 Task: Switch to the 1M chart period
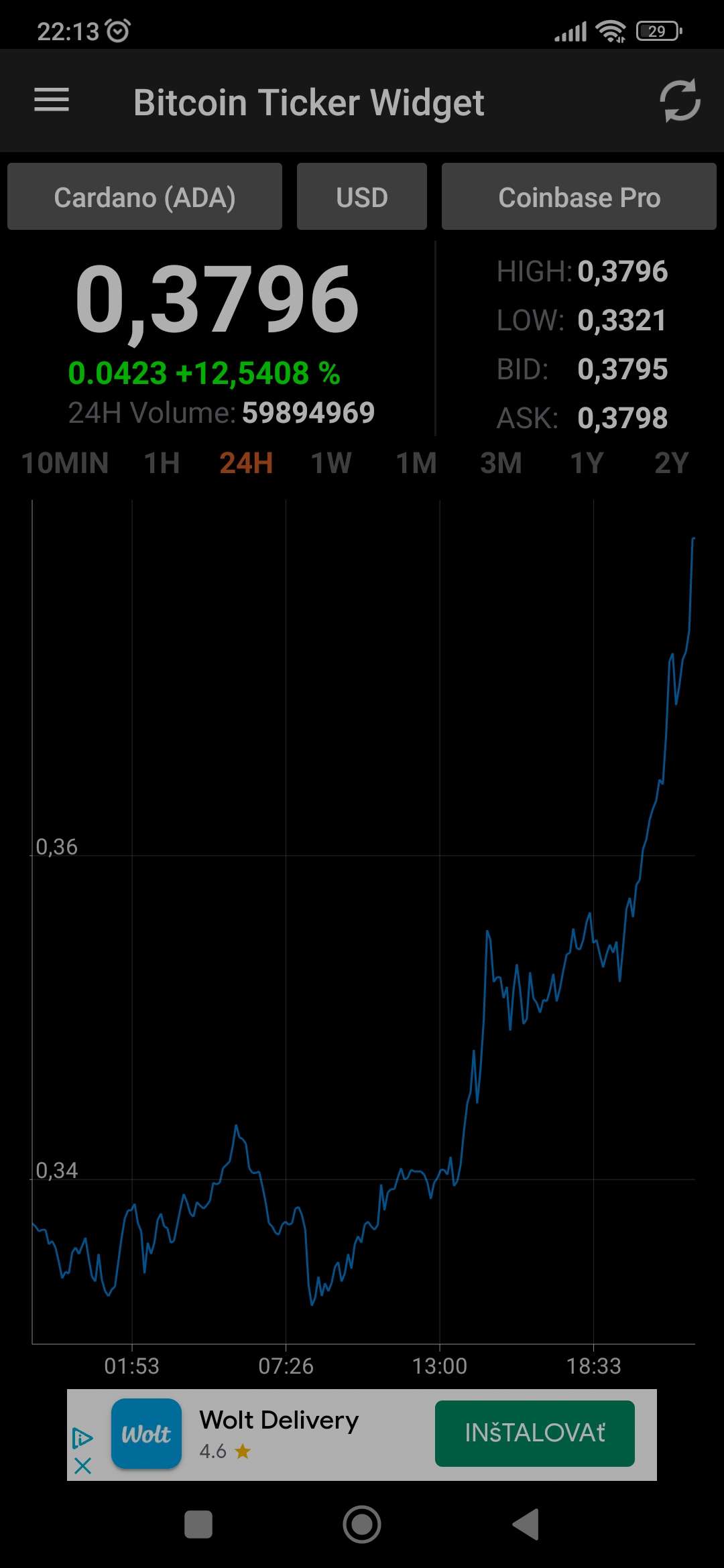(x=416, y=463)
